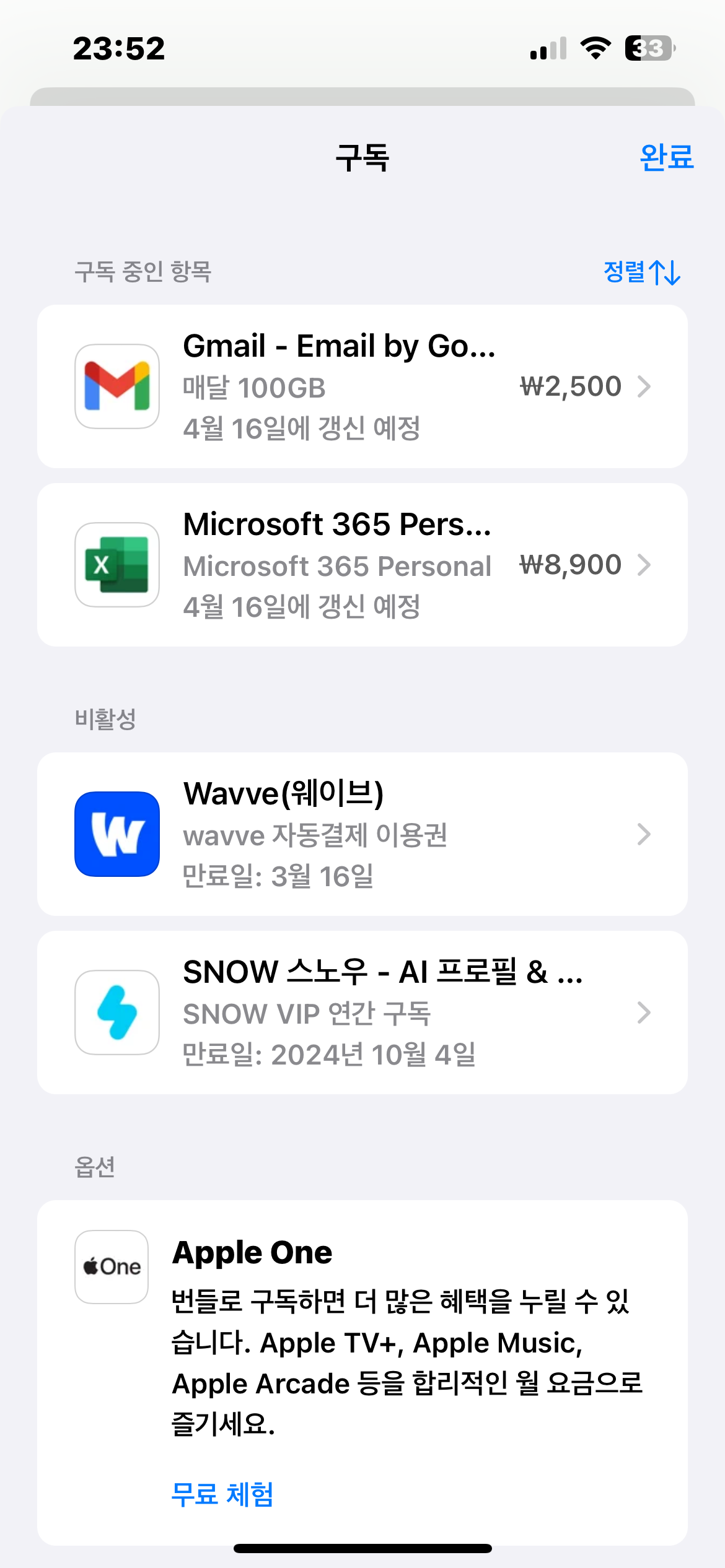Tap 완료 to close subscriptions
Viewport: 725px width, 1568px height.
click(x=666, y=157)
